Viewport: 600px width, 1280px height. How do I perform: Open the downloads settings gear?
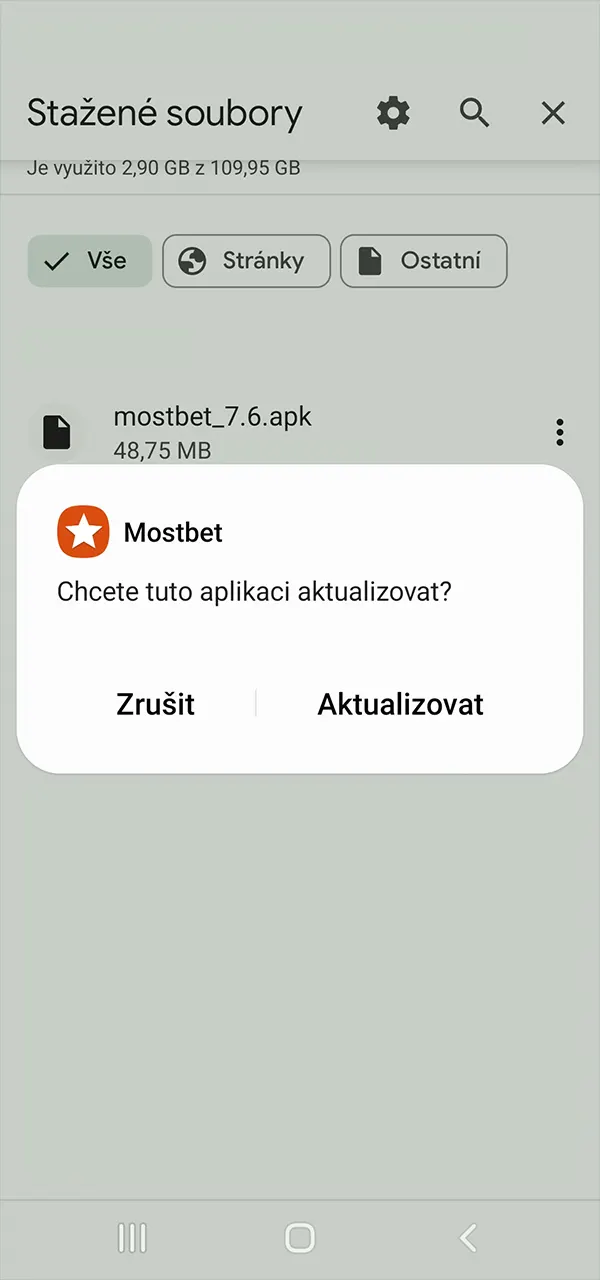pos(393,113)
